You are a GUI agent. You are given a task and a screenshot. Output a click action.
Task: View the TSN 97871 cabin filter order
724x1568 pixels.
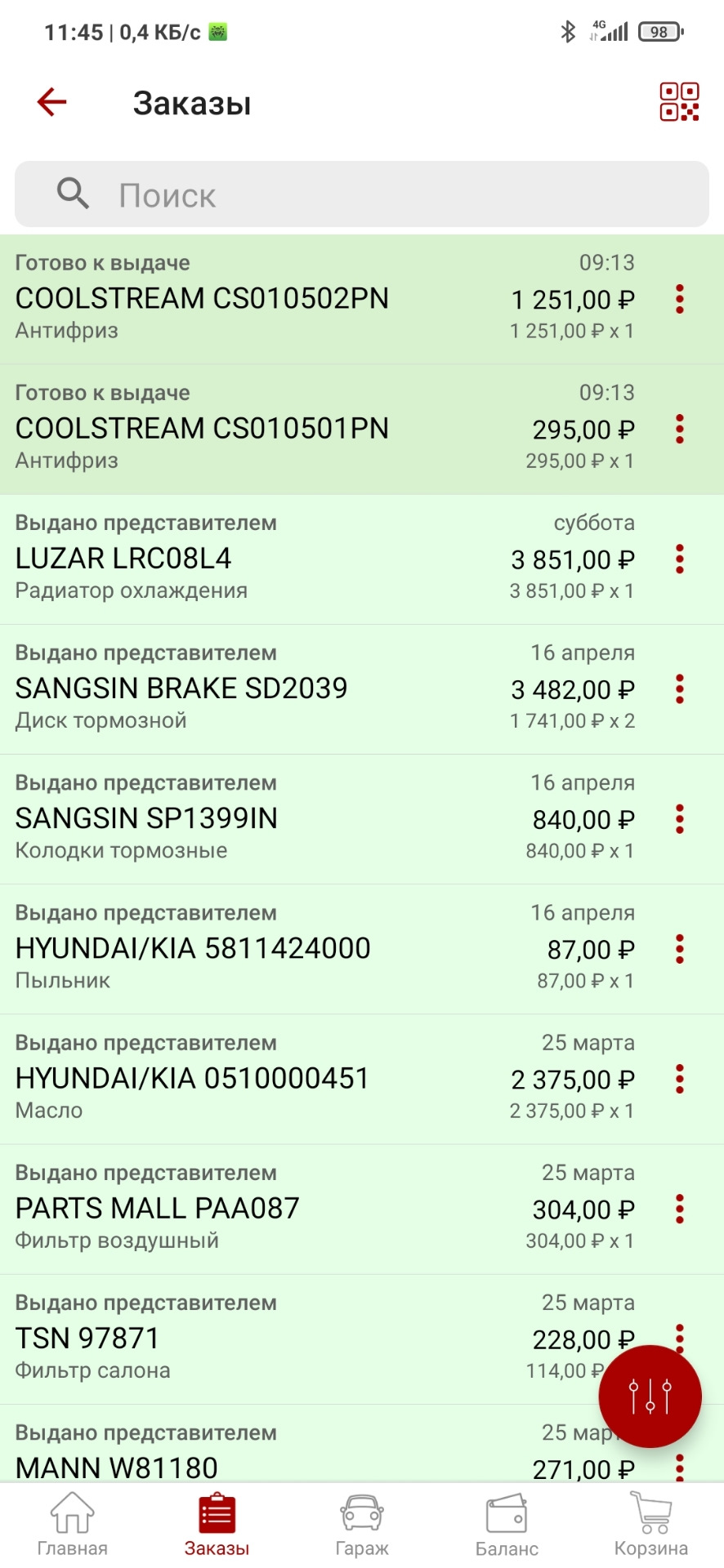click(x=245, y=1339)
